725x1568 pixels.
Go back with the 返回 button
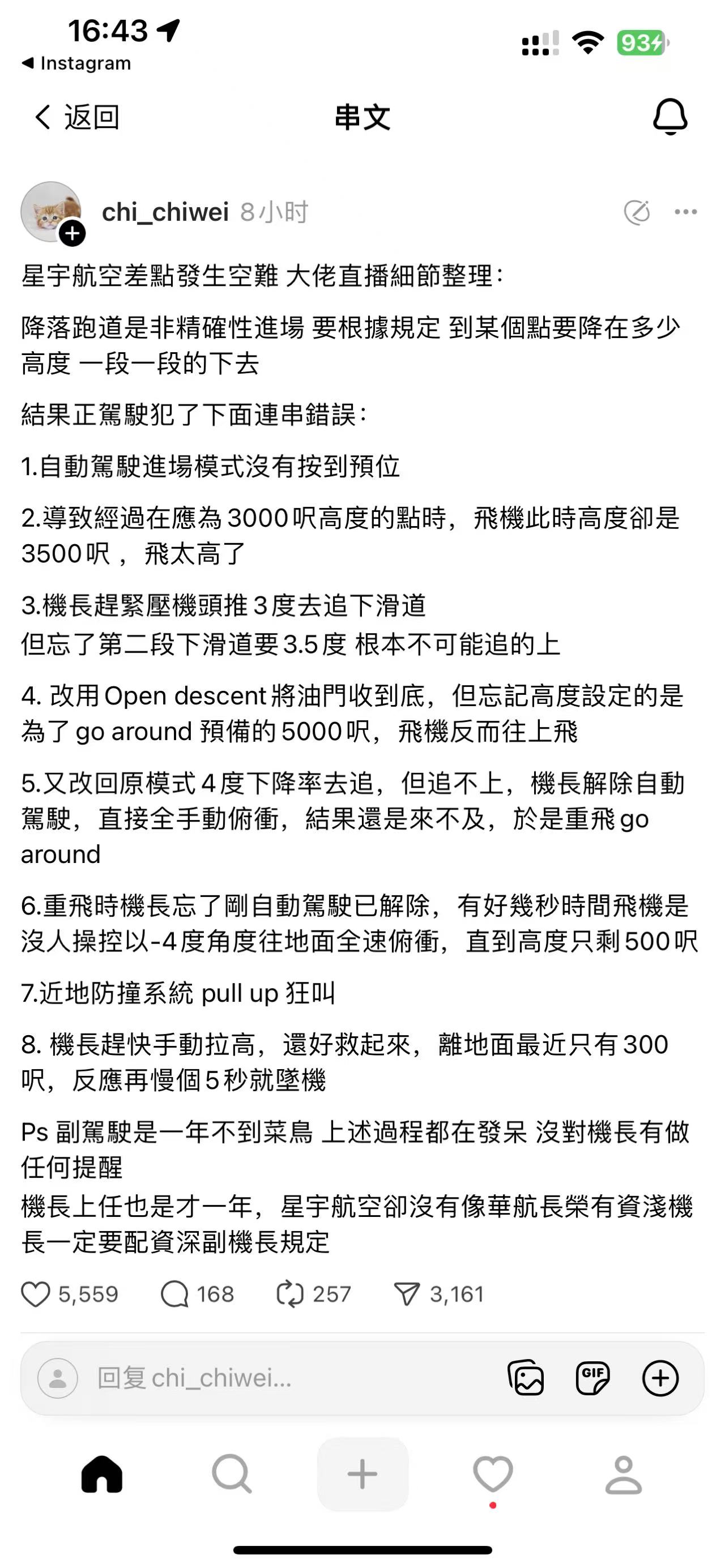(76, 117)
